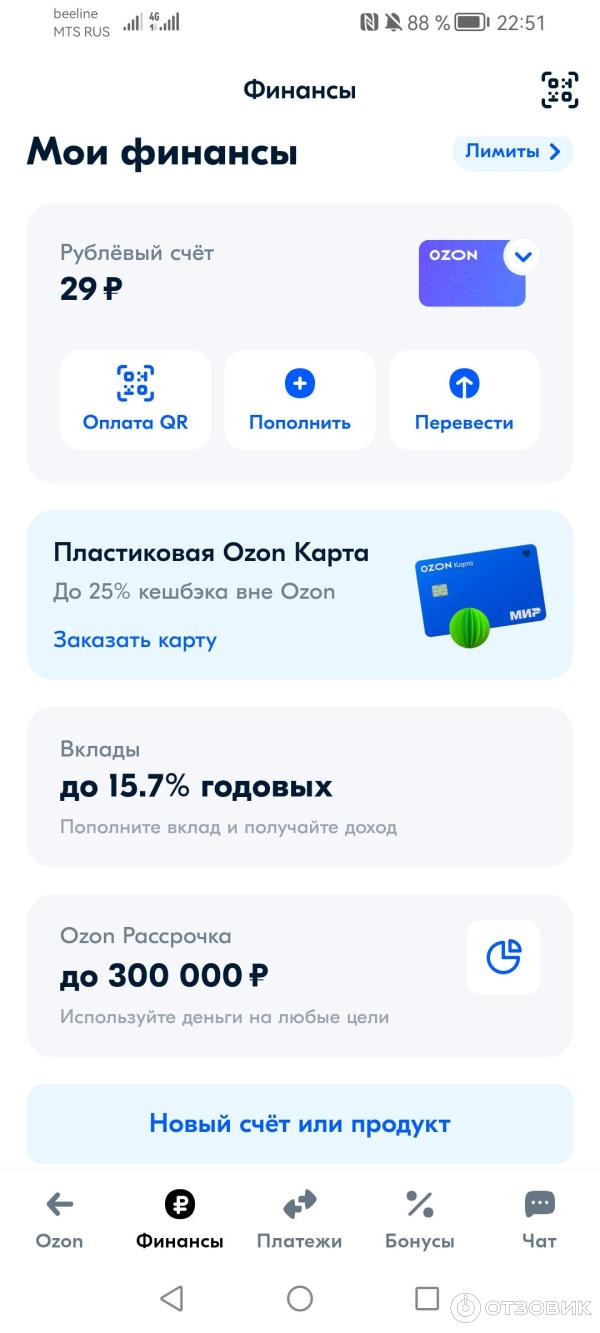Open the system recent apps view
The image size is (600, 1333).
pos(427,1298)
